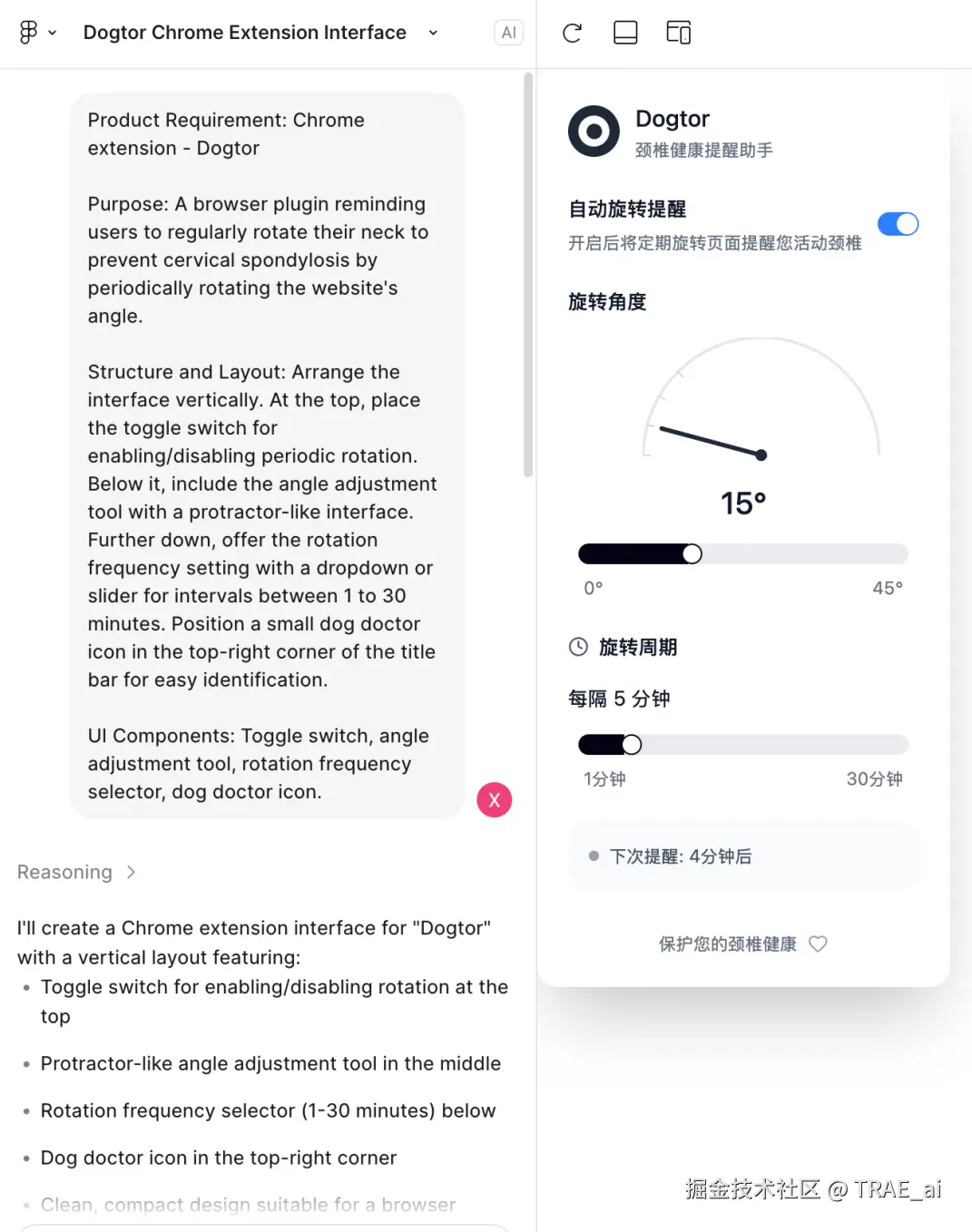
Task: Adjust the rotation angle slider
Action: 692,554
